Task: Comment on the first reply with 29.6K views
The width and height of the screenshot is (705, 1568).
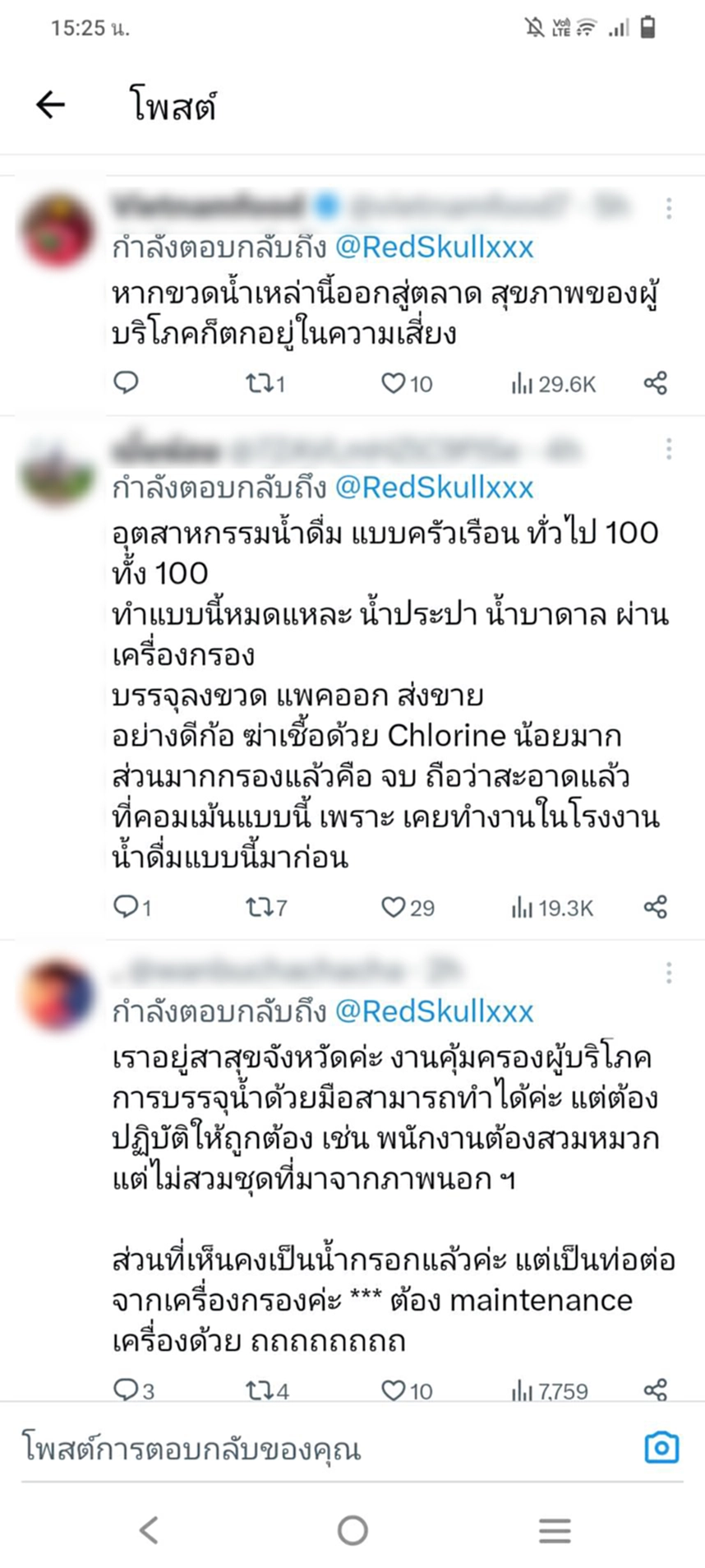Action: pos(126,383)
